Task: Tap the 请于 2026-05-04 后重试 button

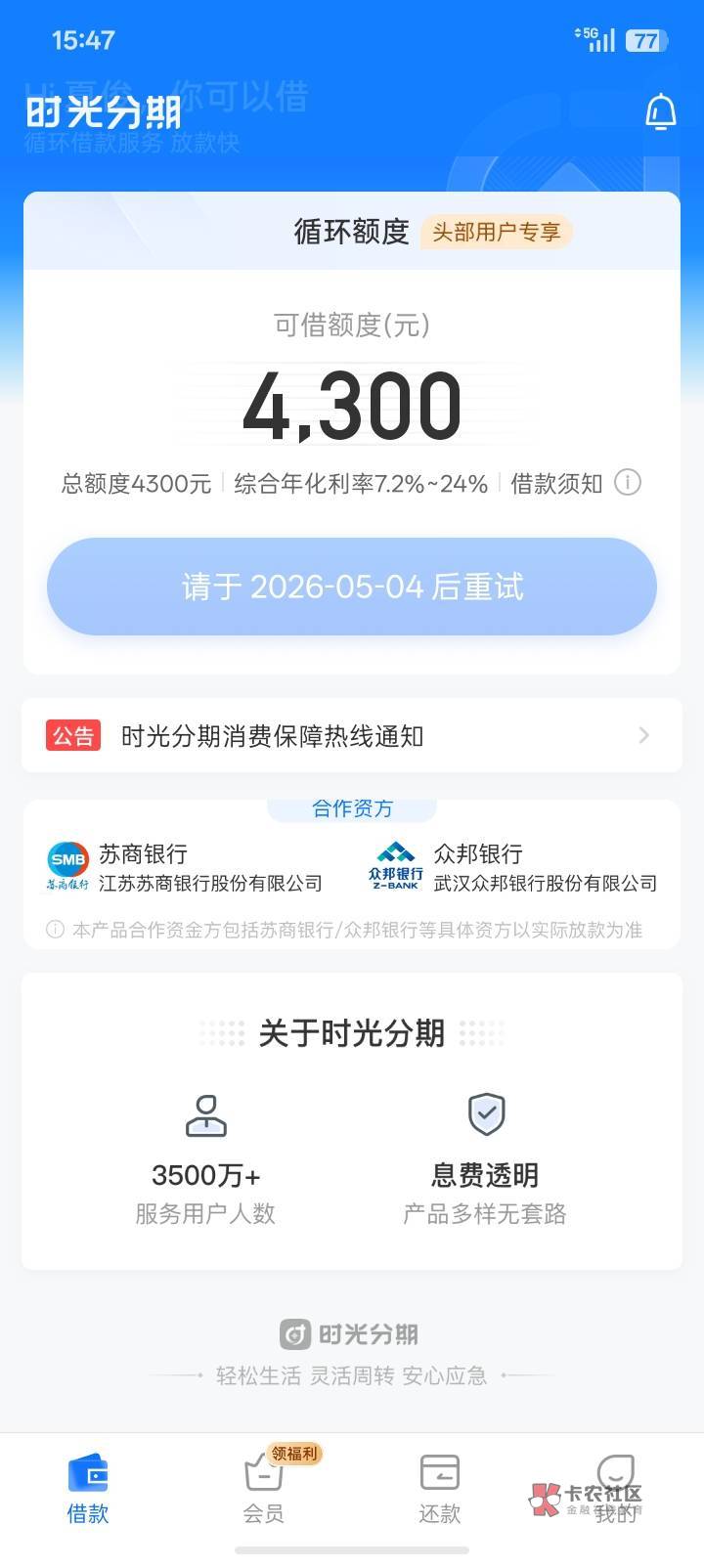Action: [x=352, y=587]
